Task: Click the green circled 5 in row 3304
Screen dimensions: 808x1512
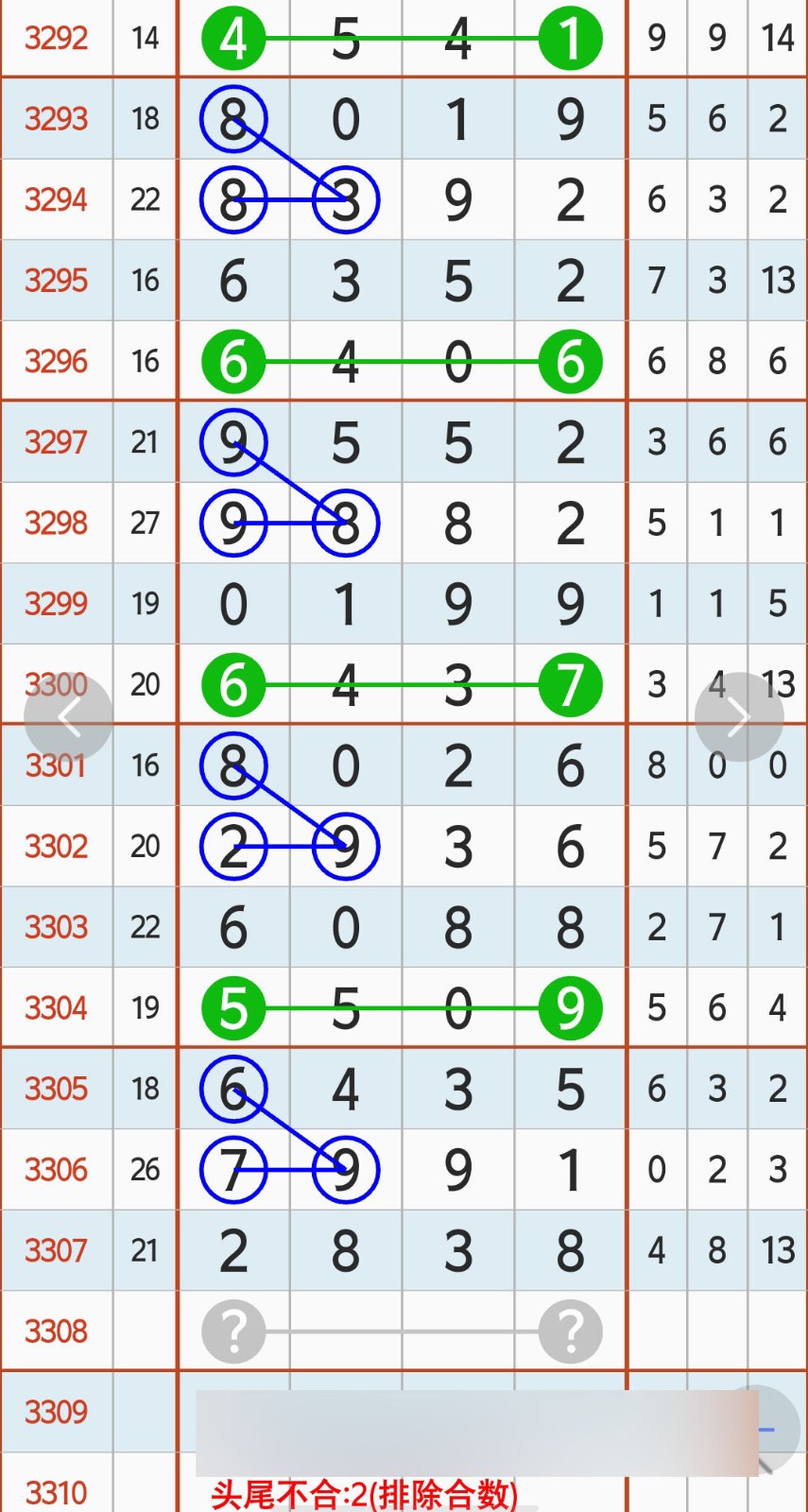Action: (x=234, y=1007)
